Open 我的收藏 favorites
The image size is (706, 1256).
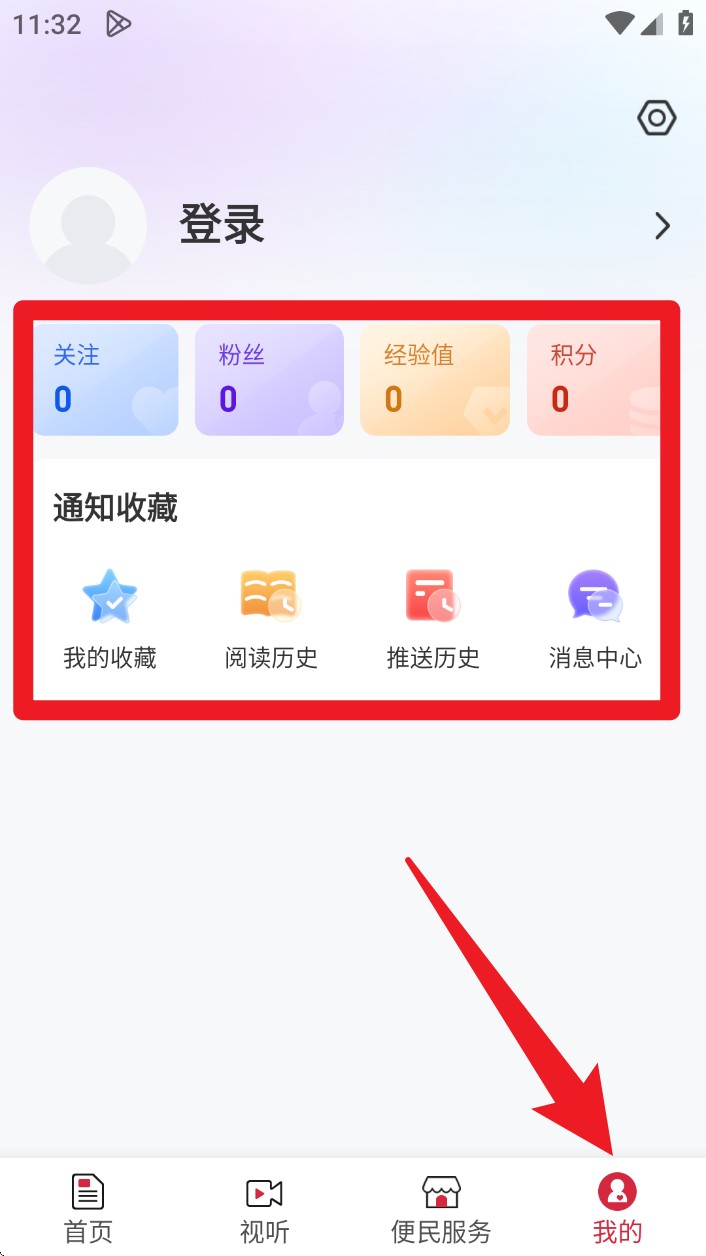pyautogui.click(x=110, y=617)
